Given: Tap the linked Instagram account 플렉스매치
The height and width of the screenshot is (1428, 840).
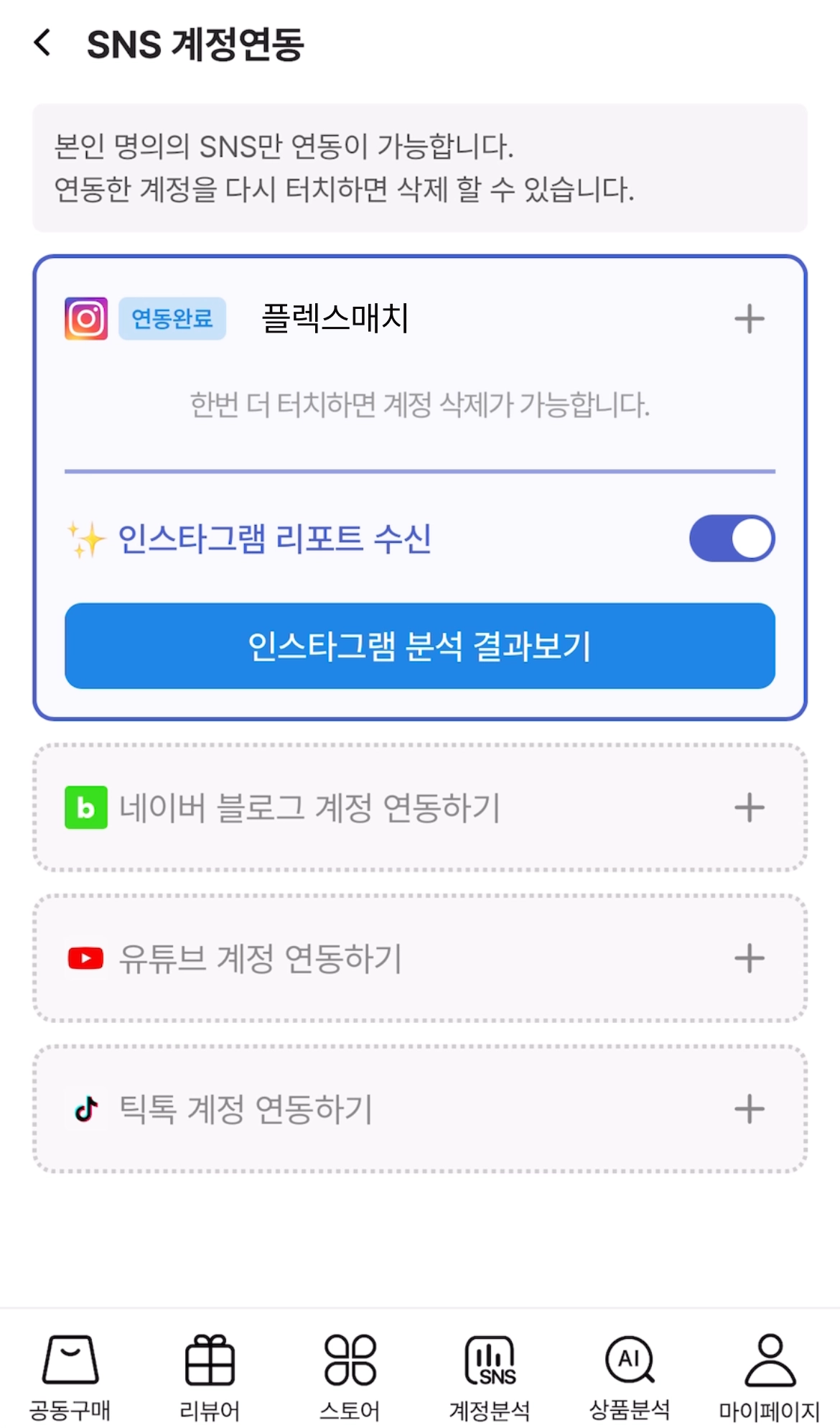Looking at the screenshot, I should tap(335, 318).
